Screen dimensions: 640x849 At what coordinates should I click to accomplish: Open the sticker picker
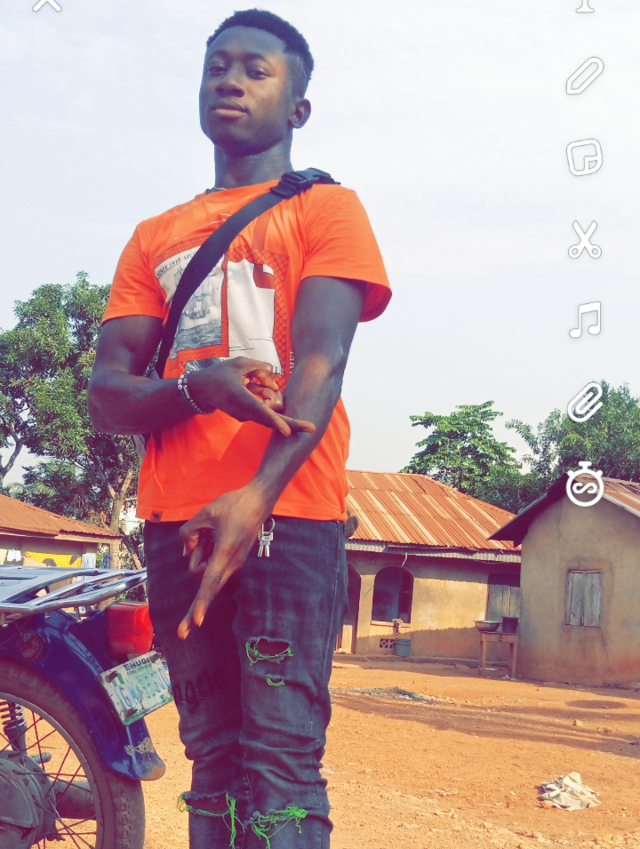584,157
